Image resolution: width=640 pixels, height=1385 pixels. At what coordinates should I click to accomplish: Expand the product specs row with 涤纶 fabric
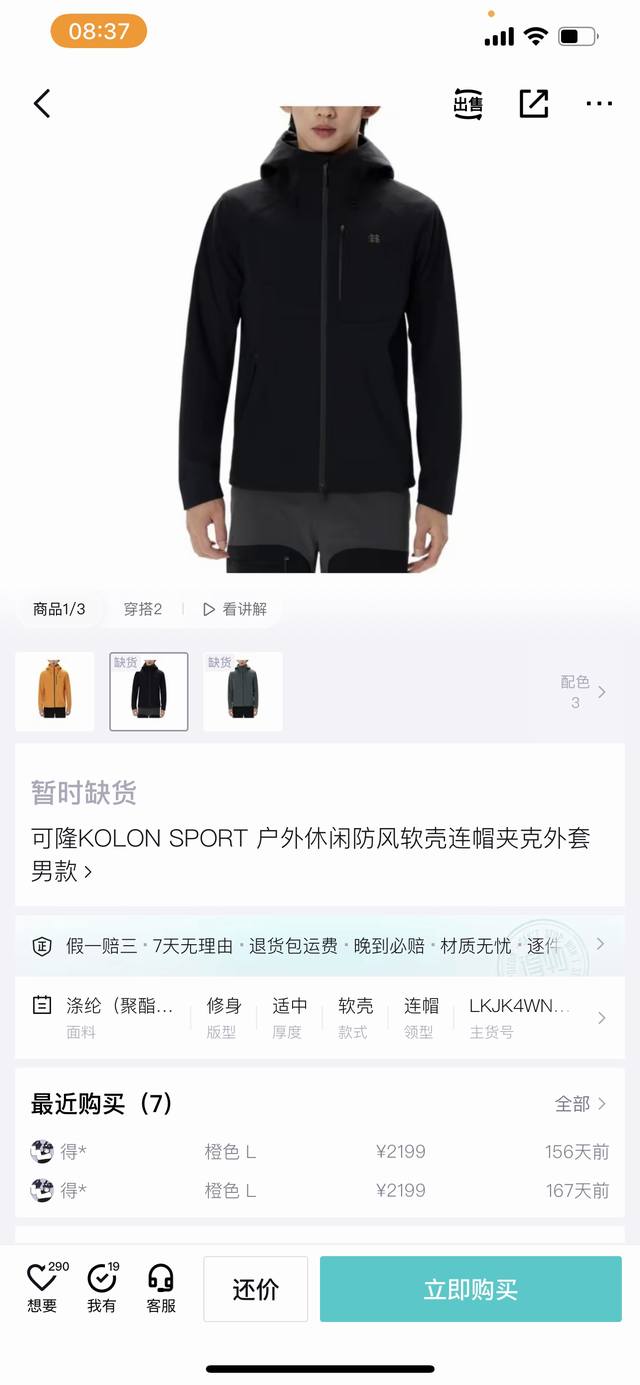pyautogui.click(x=320, y=1017)
